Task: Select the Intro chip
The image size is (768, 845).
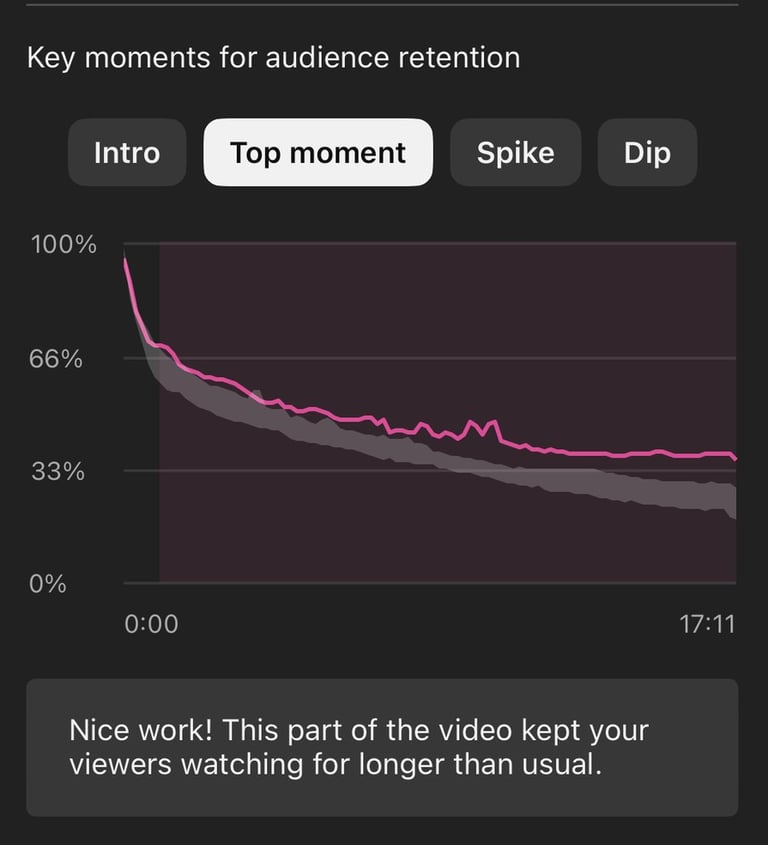Action: click(127, 153)
